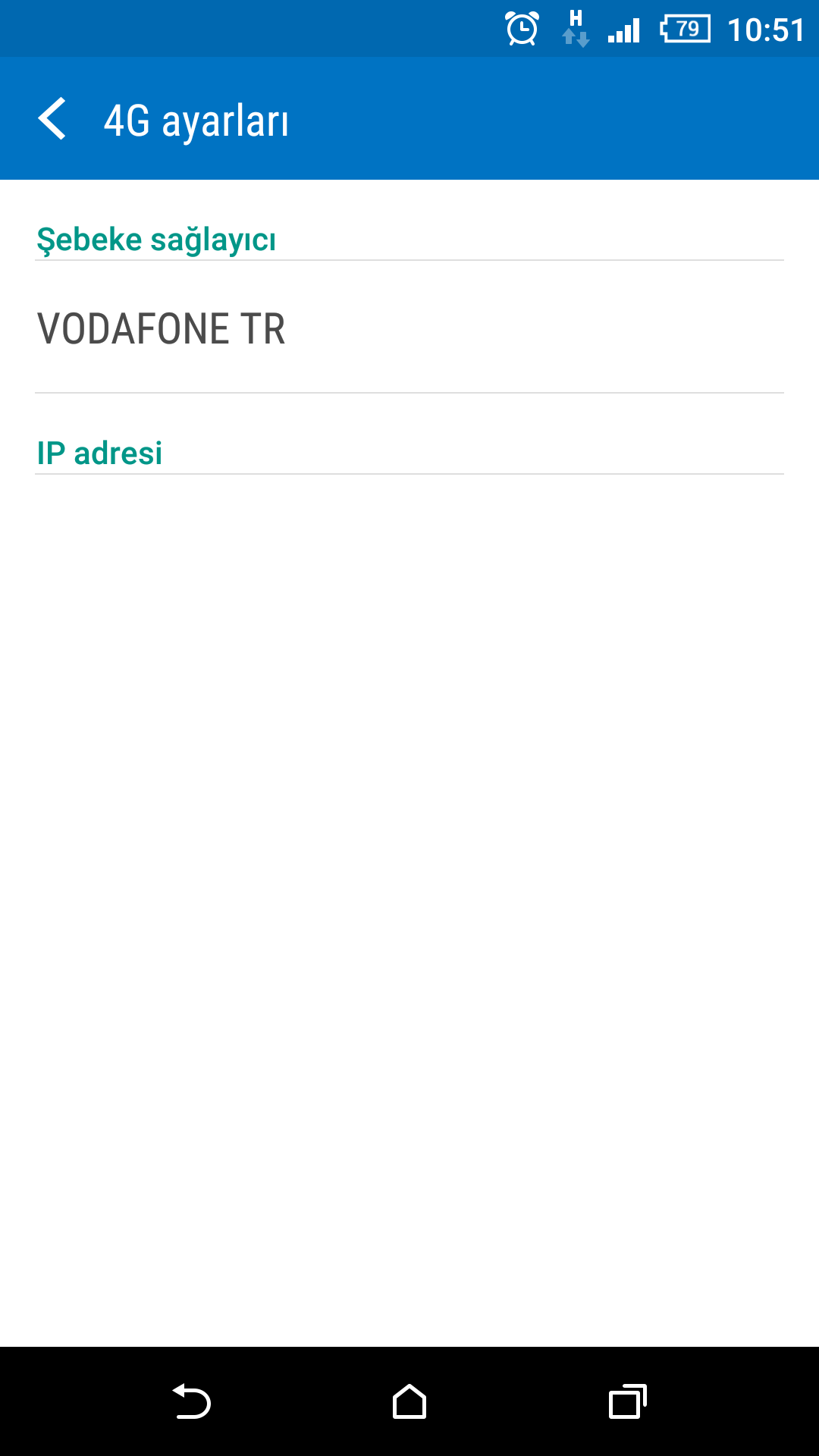Go back from 4G ayarları
The image size is (819, 1456).
[x=52, y=119]
